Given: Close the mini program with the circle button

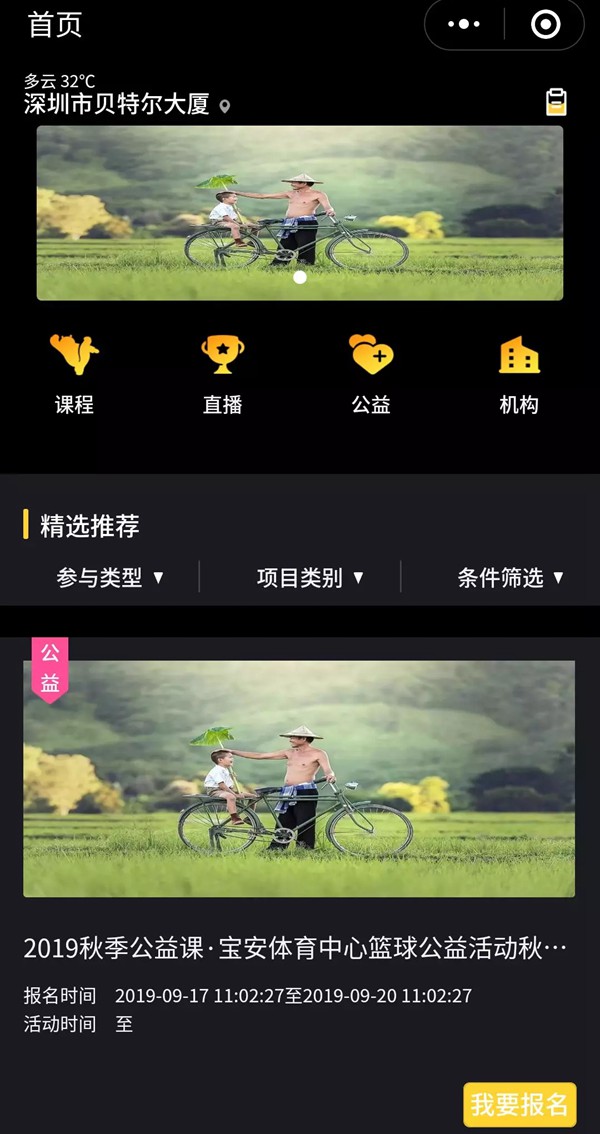Looking at the screenshot, I should coord(545,24).
